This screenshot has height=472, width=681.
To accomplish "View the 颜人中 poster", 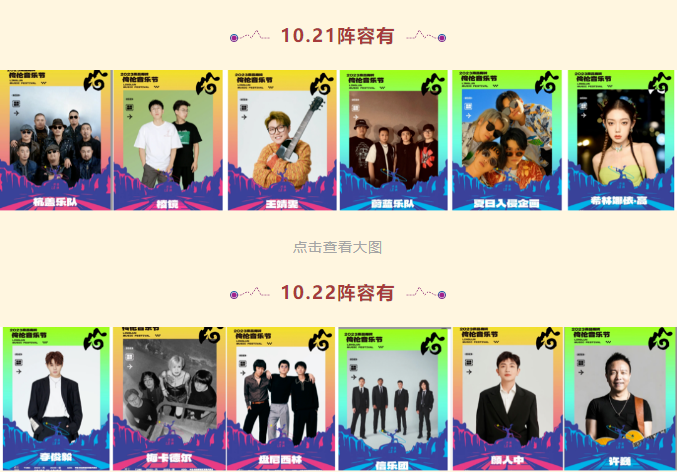I will click(x=506, y=398).
